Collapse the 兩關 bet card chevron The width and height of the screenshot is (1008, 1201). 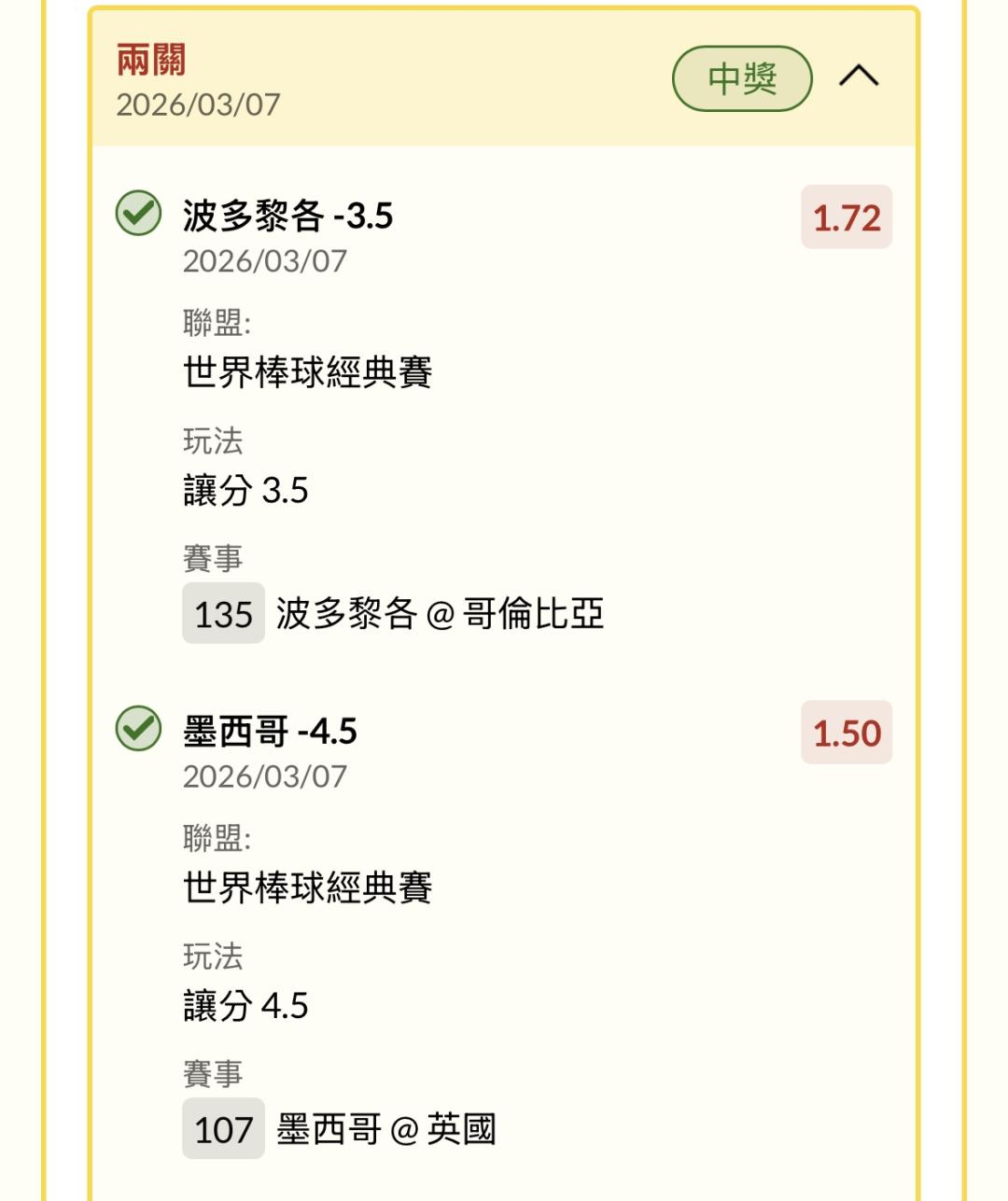(859, 77)
